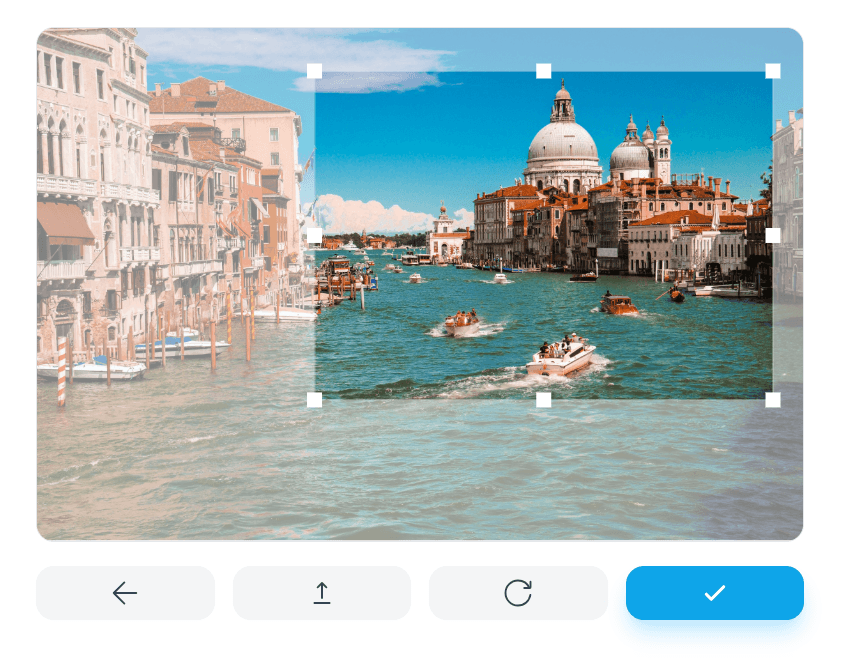Rotate the image
The width and height of the screenshot is (843, 661).
click(517, 593)
